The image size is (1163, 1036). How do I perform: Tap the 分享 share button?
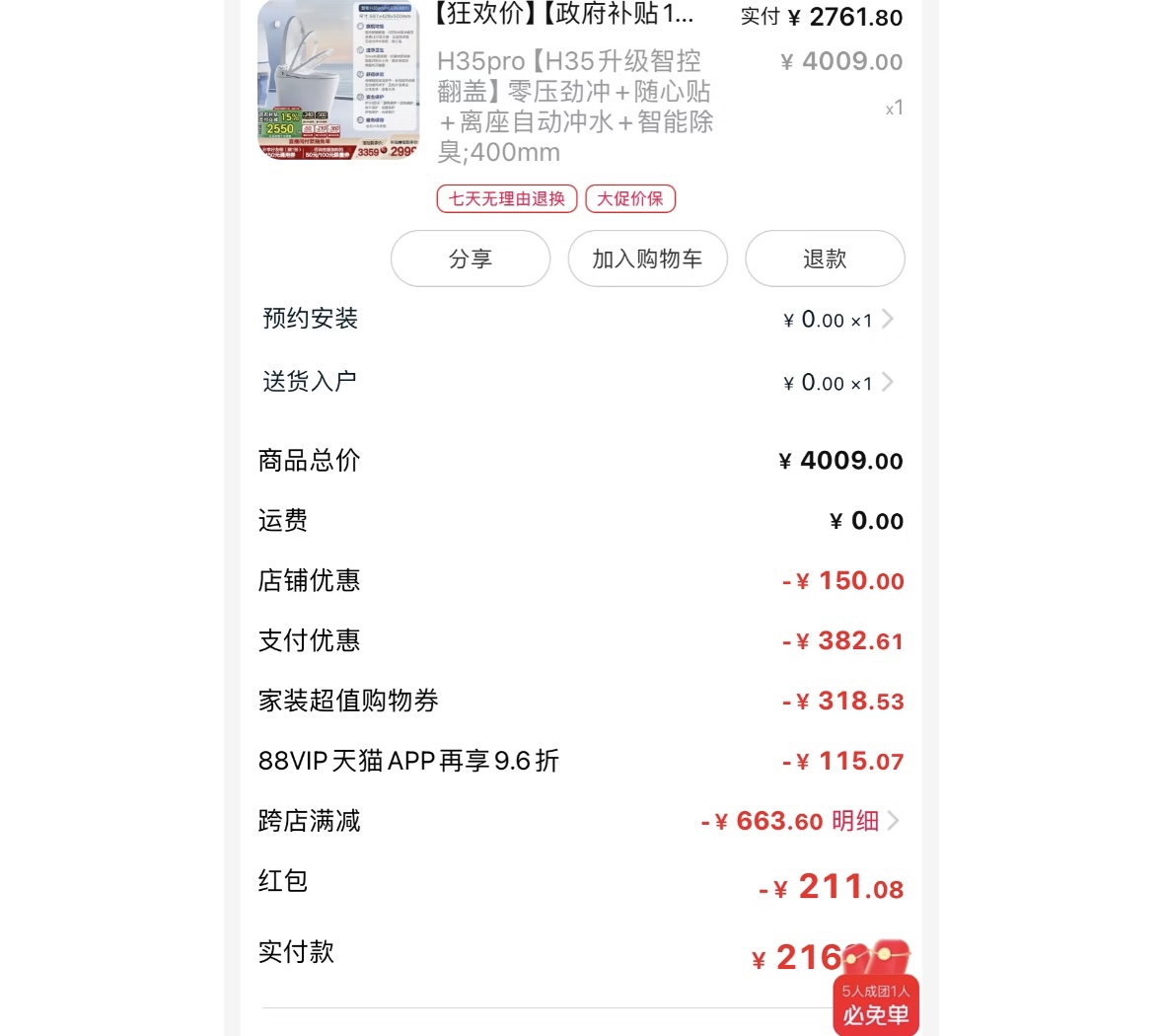471,259
